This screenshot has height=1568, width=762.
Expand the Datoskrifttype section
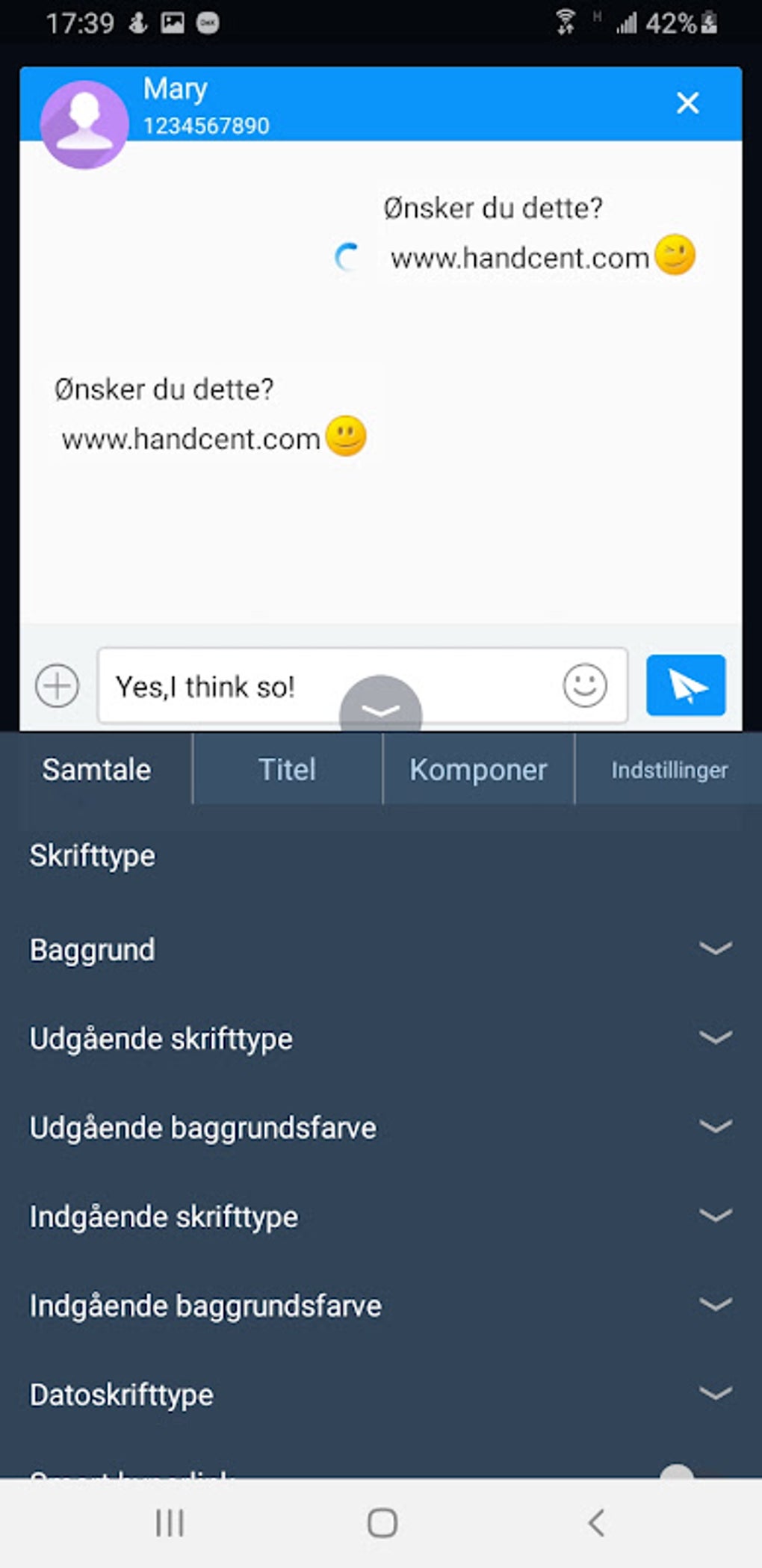click(715, 1393)
